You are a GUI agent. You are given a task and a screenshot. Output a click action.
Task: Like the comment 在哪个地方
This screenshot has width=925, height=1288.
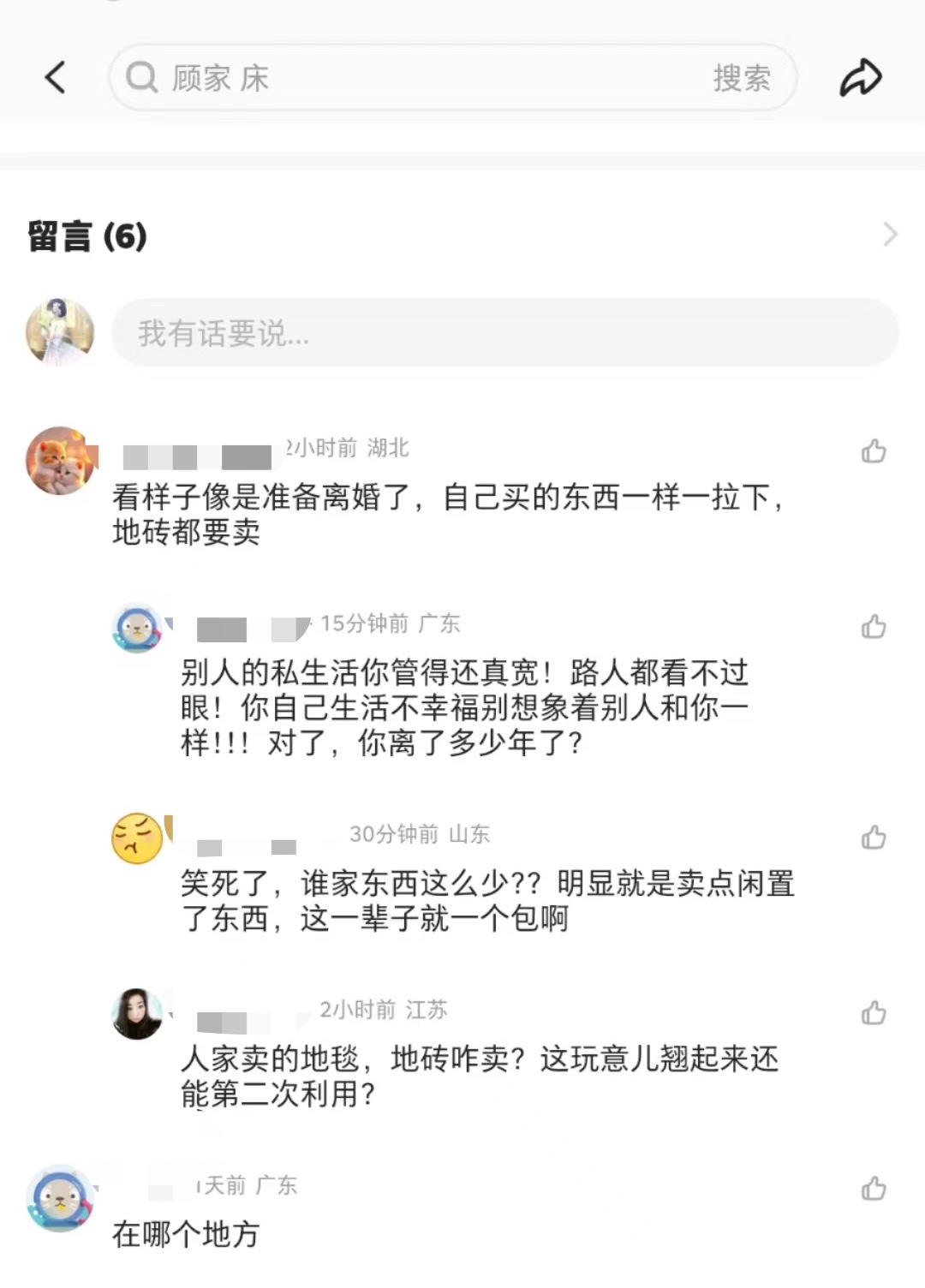(x=873, y=1189)
